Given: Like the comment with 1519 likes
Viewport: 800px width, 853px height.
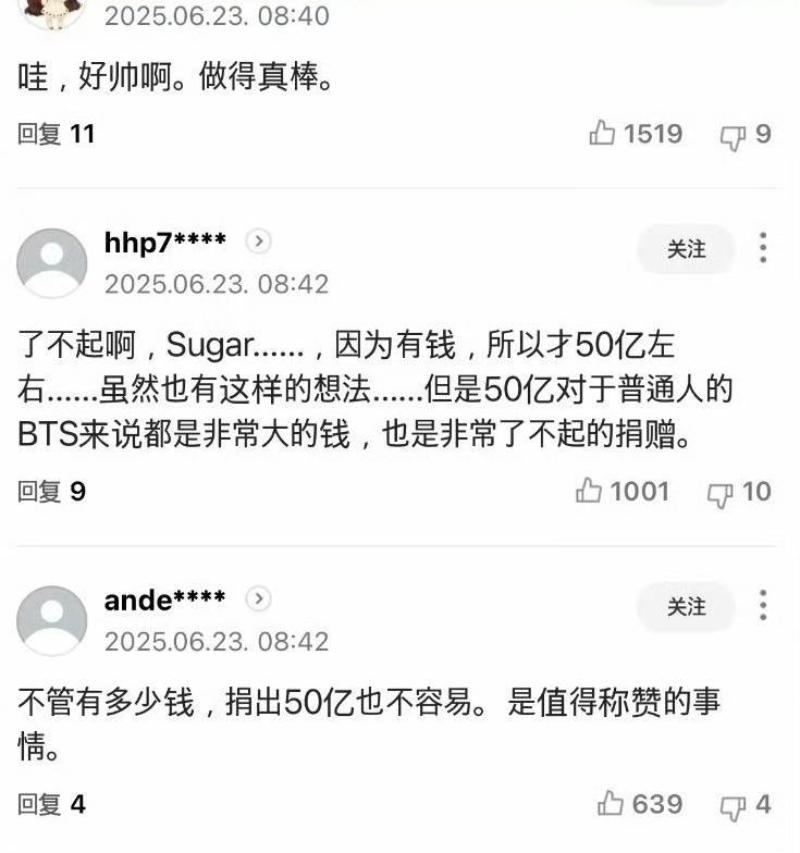Looking at the screenshot, I should 603,133.
